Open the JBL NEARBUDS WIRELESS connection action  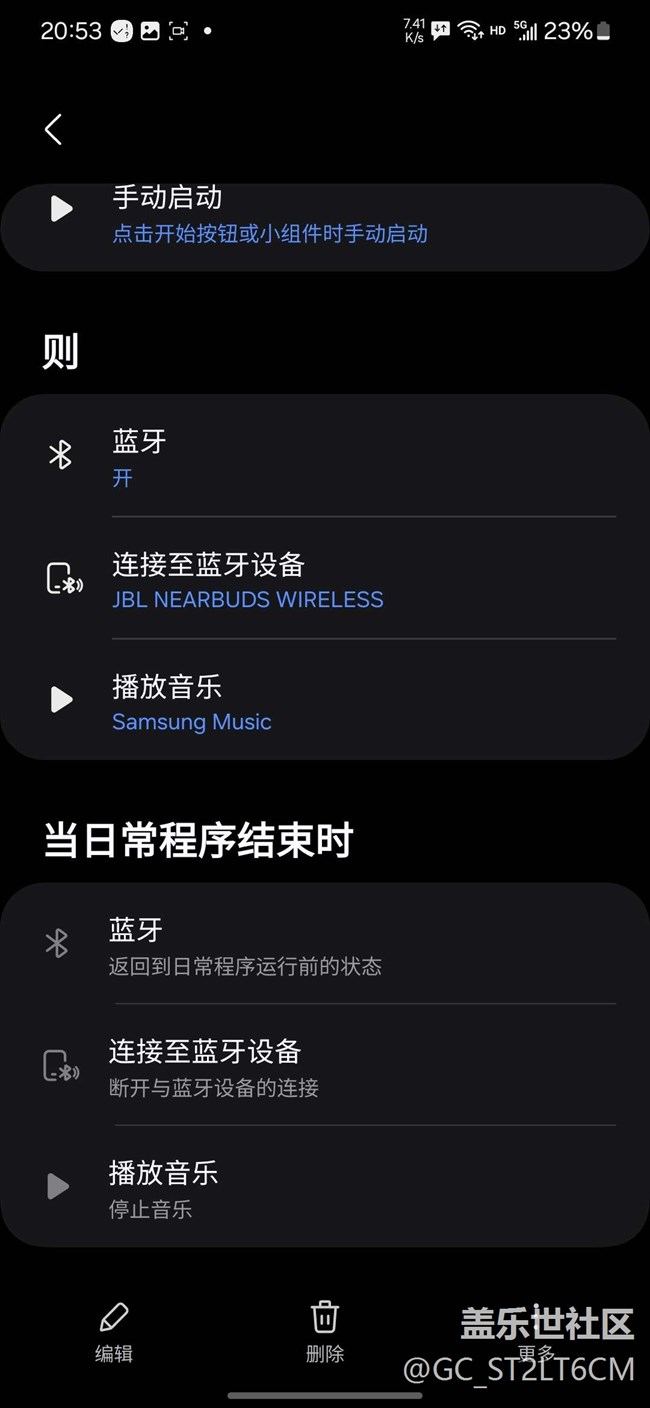[x=325, y=579]
